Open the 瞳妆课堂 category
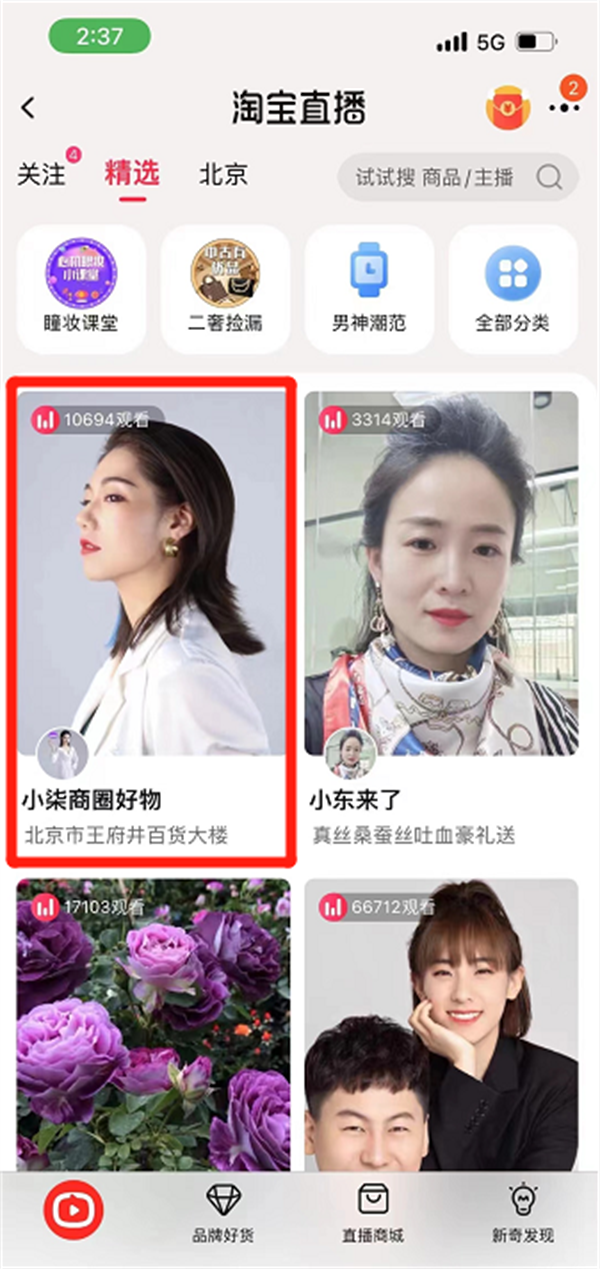600x1269 pixels. pos(81,288)
